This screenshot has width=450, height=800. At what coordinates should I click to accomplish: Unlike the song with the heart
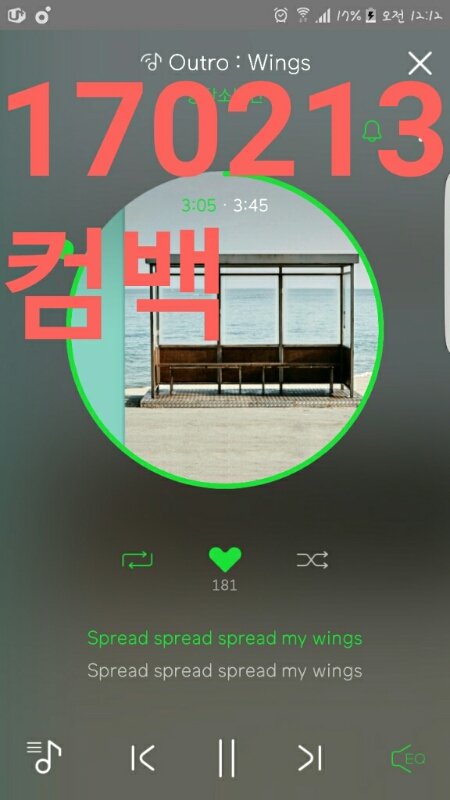pos(225,560)
